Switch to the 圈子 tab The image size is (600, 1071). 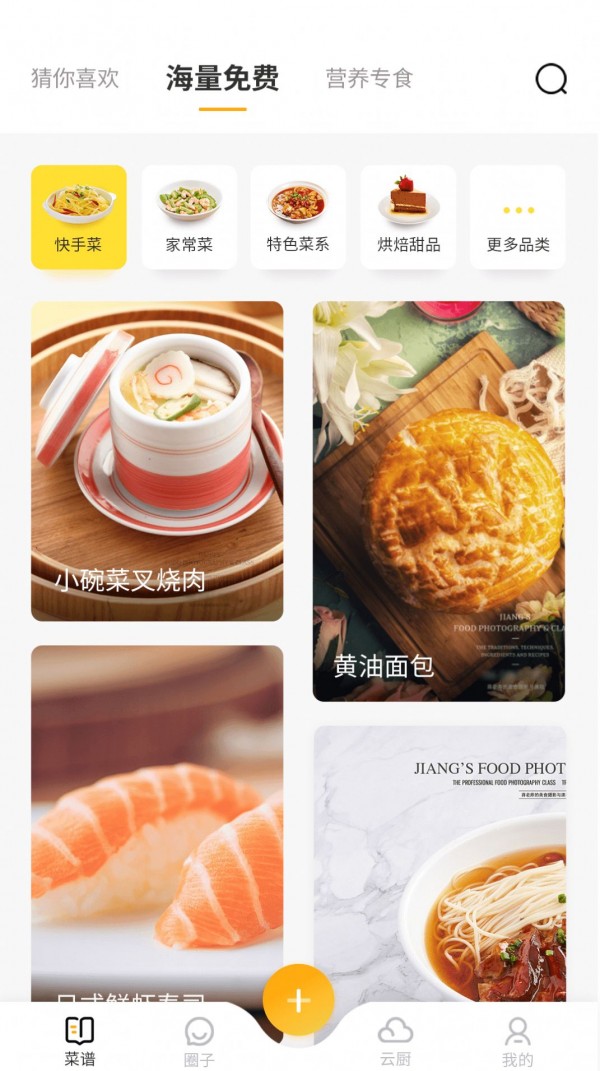[x=200, y=1040]
